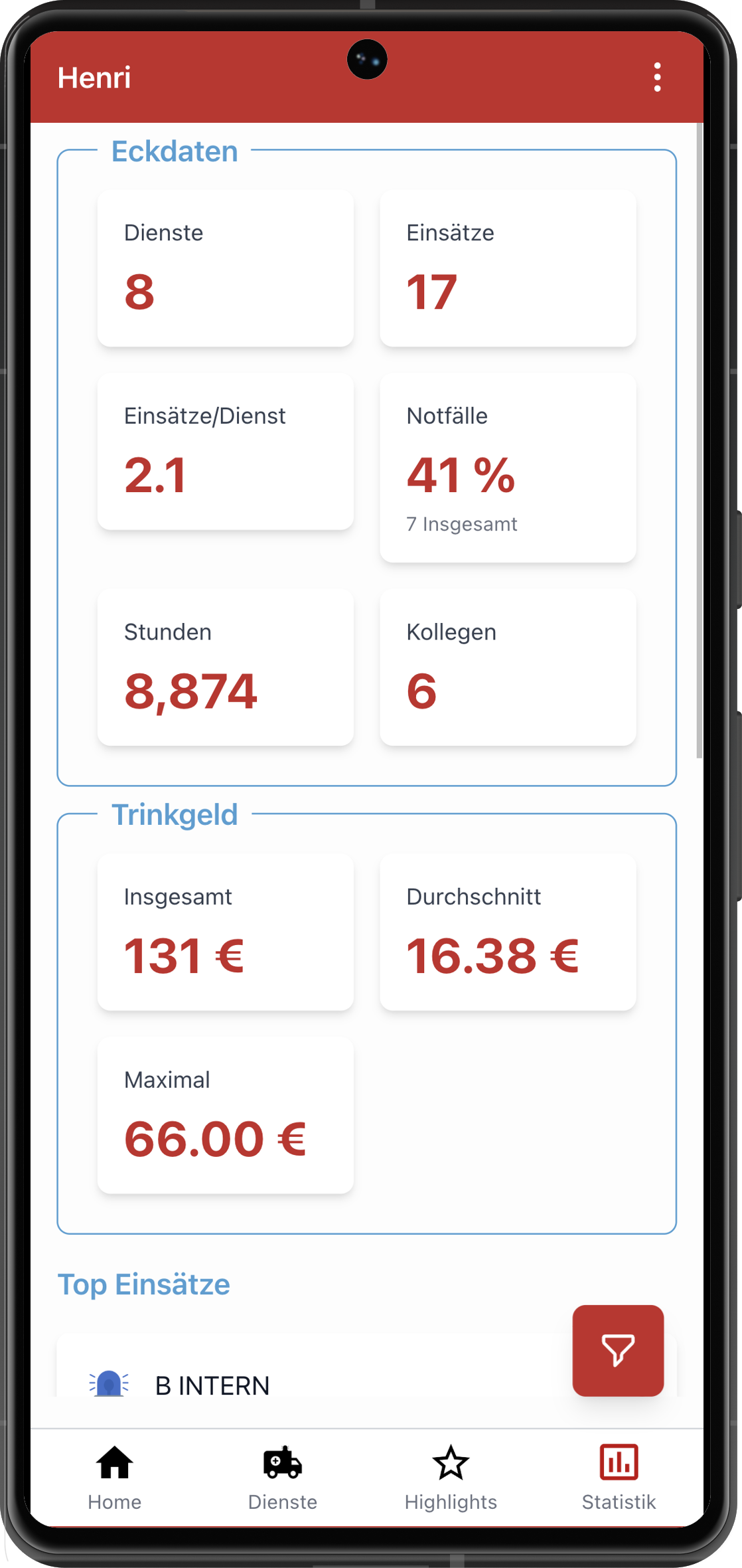Viewport: 742px width, 1568px height.
Task: Select the Insgesamt tip card showing 131 €
Action: point(226,932)
